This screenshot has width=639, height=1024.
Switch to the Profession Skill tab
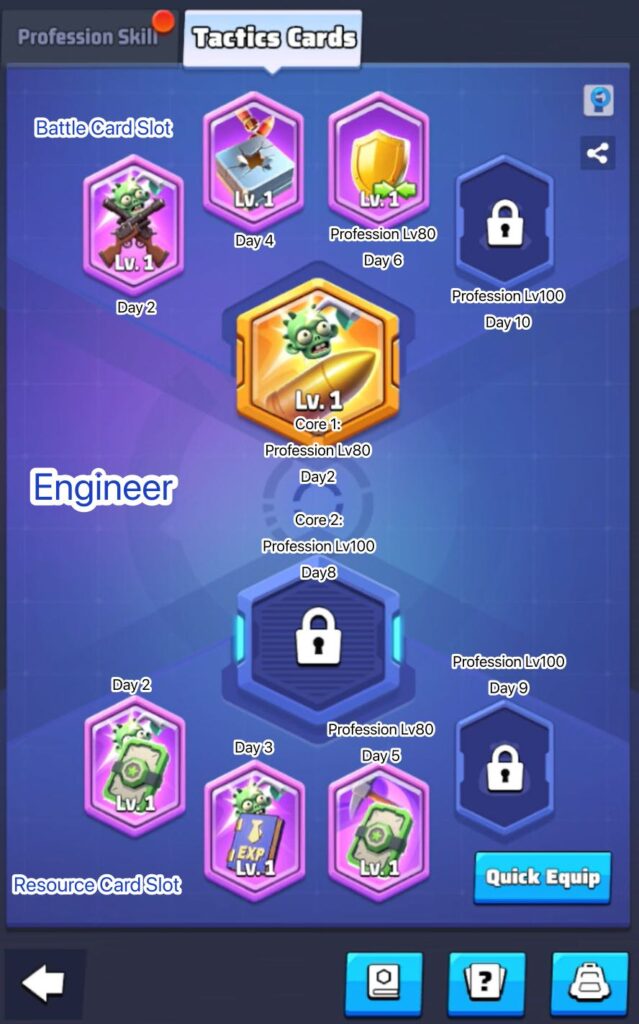pos(88,37)
